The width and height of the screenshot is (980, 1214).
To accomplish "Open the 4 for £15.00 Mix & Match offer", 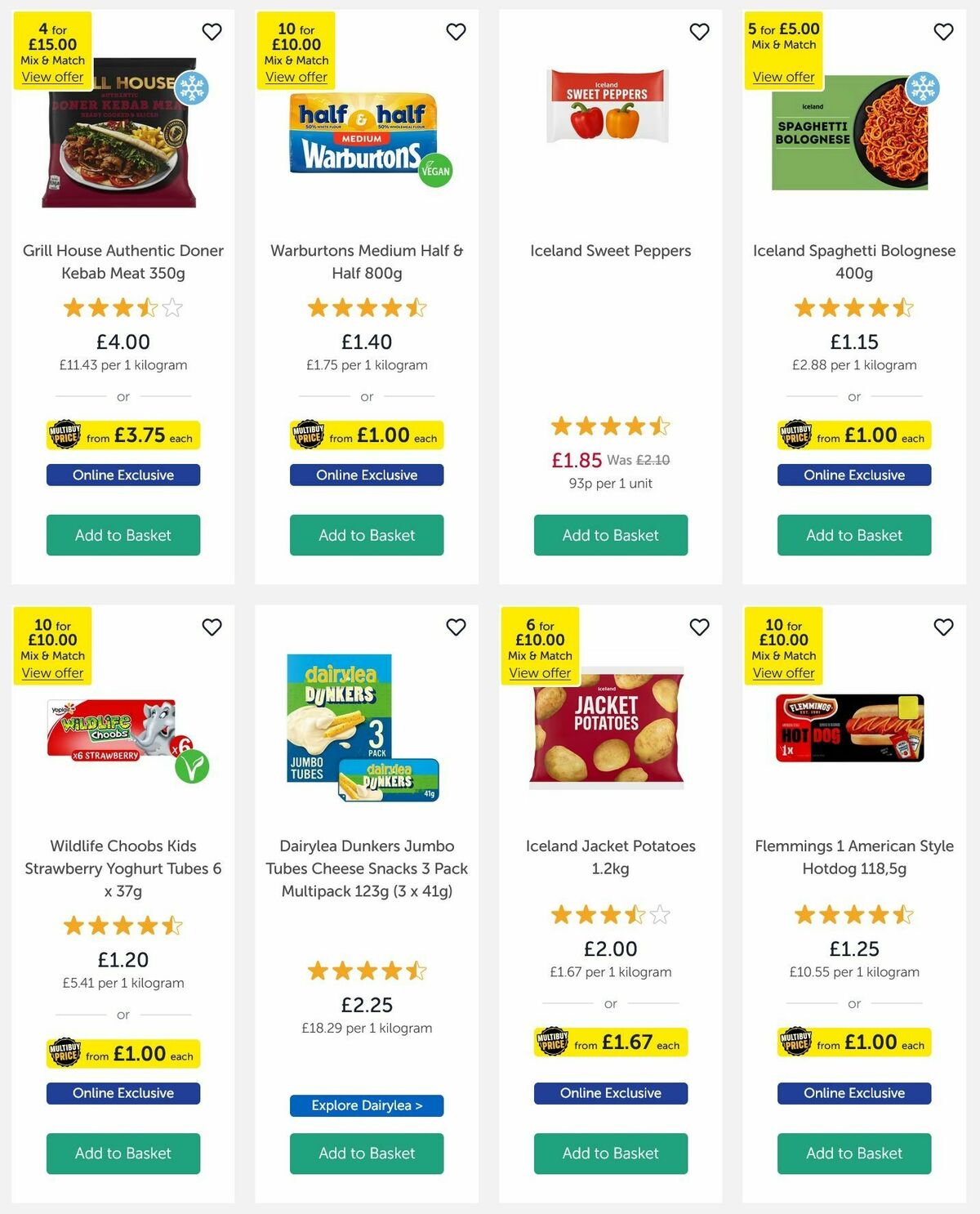I will 52,77.
